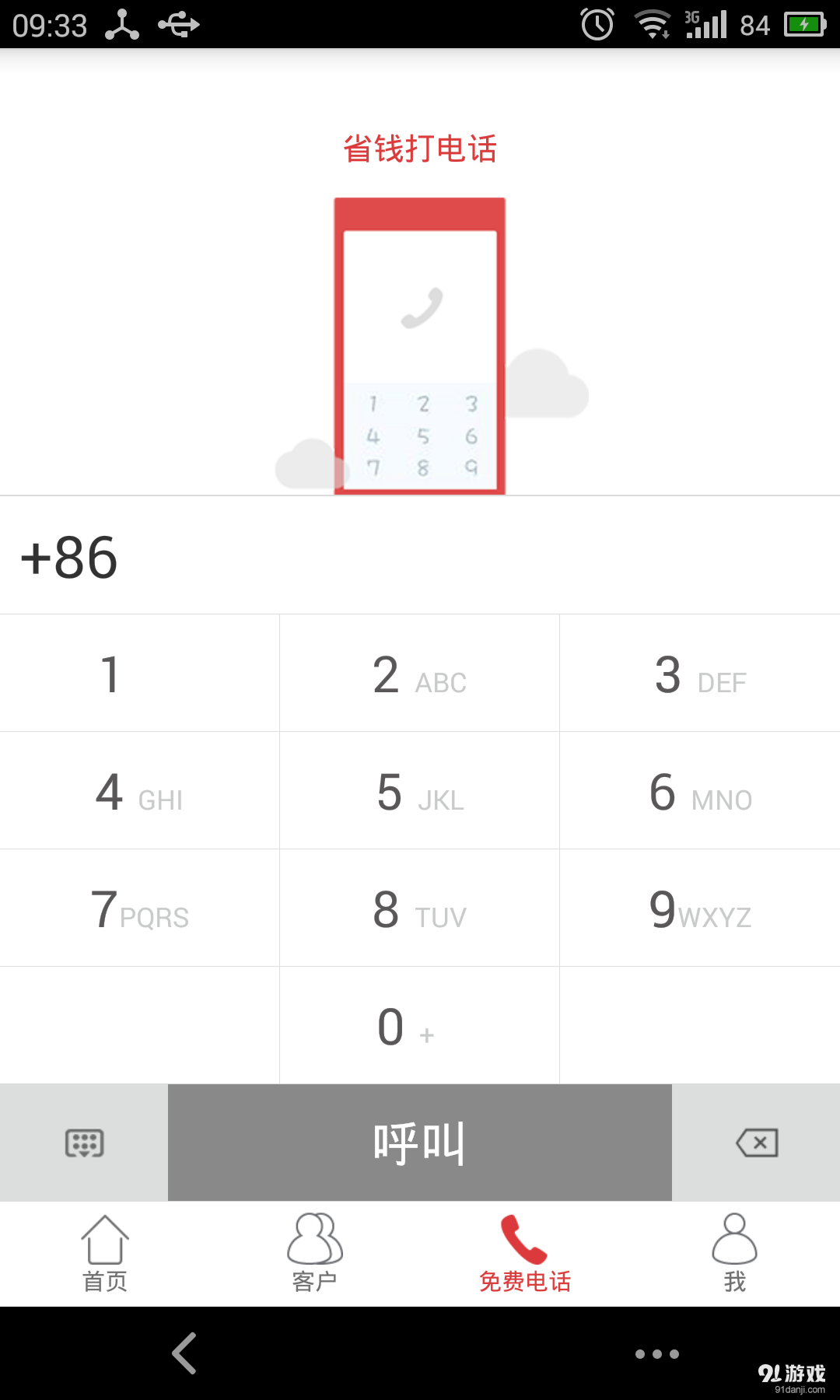Open the three-dot system menu
Viewport: 840px width, 1400px height.
(657, 1354)
